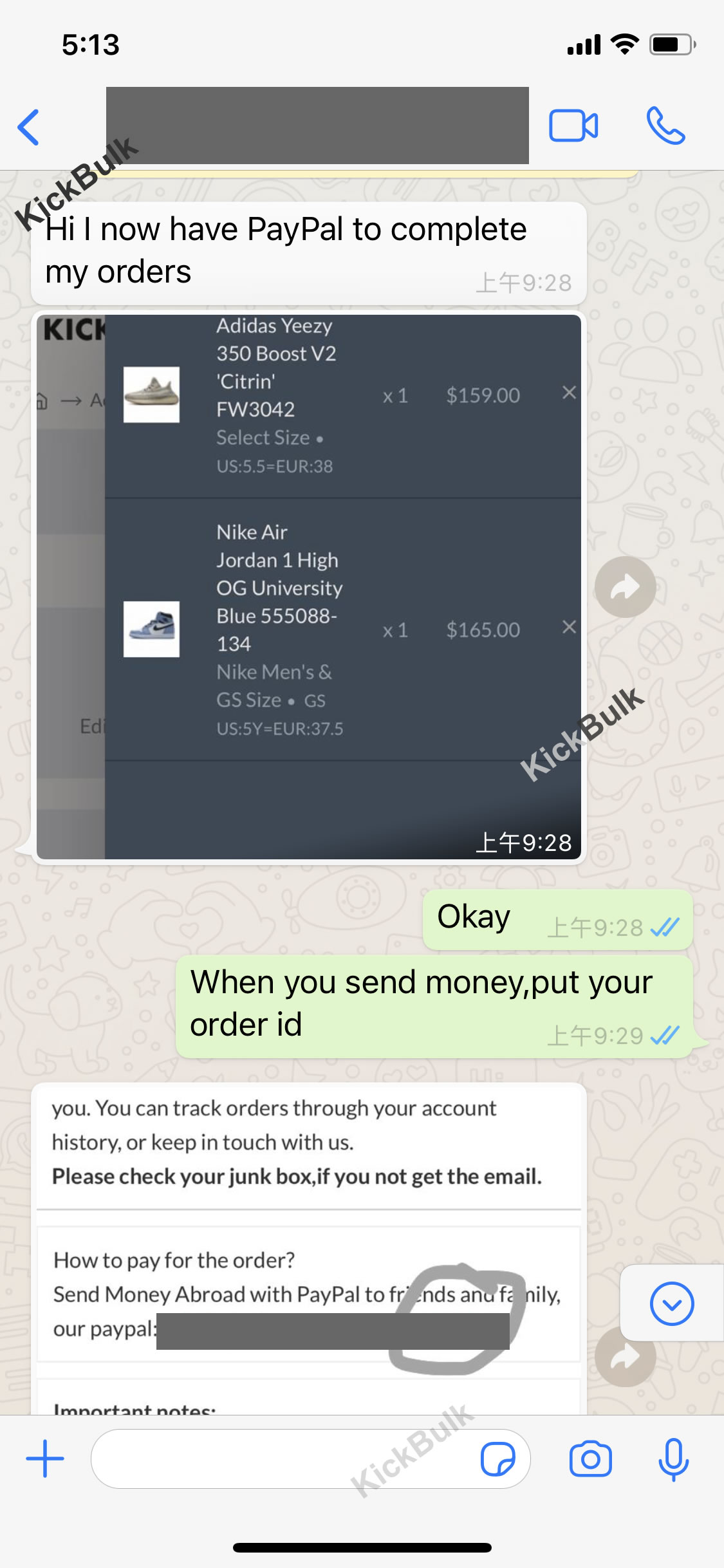Screen dimensions: 724x1568
Task: Start a video call
Action: coord(573,126)
